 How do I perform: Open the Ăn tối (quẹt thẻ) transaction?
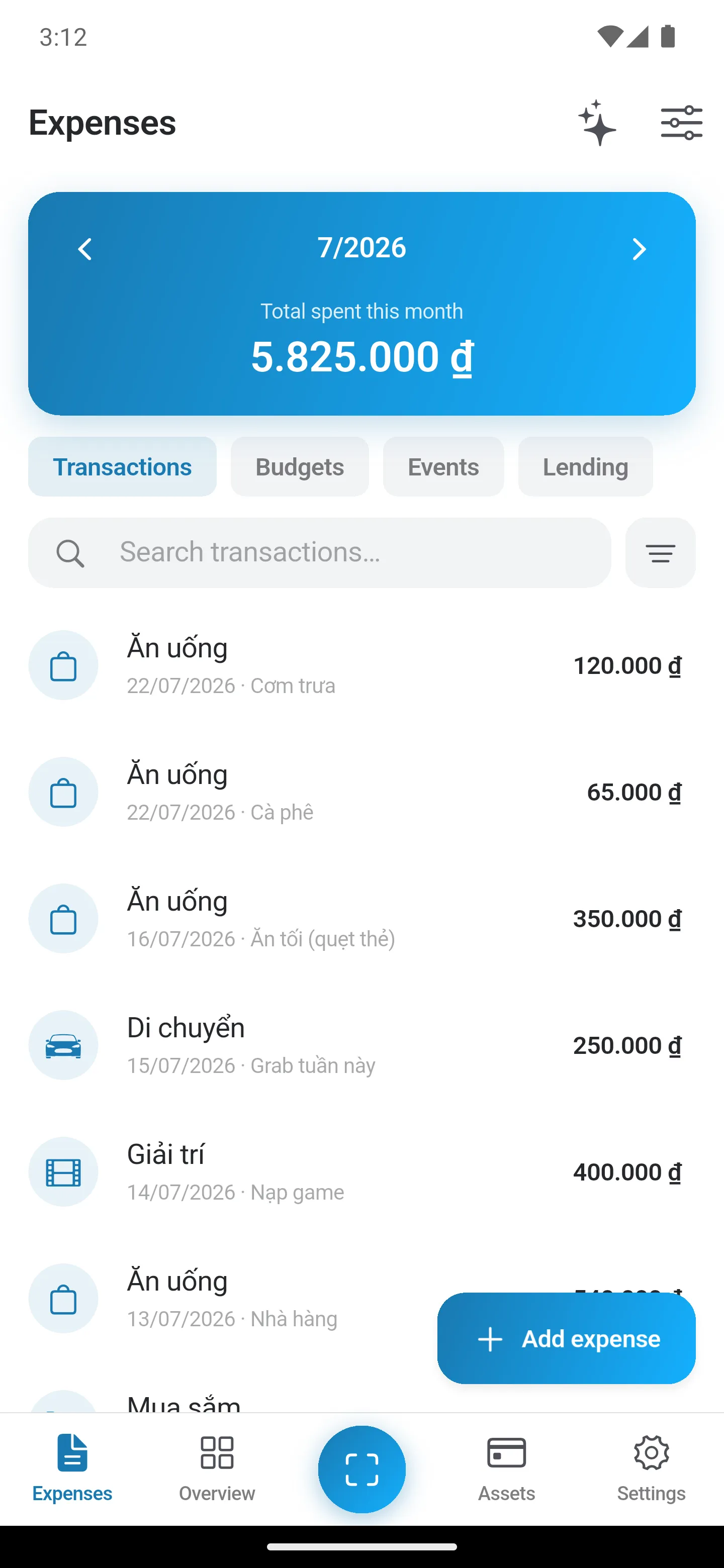[361, 919]
